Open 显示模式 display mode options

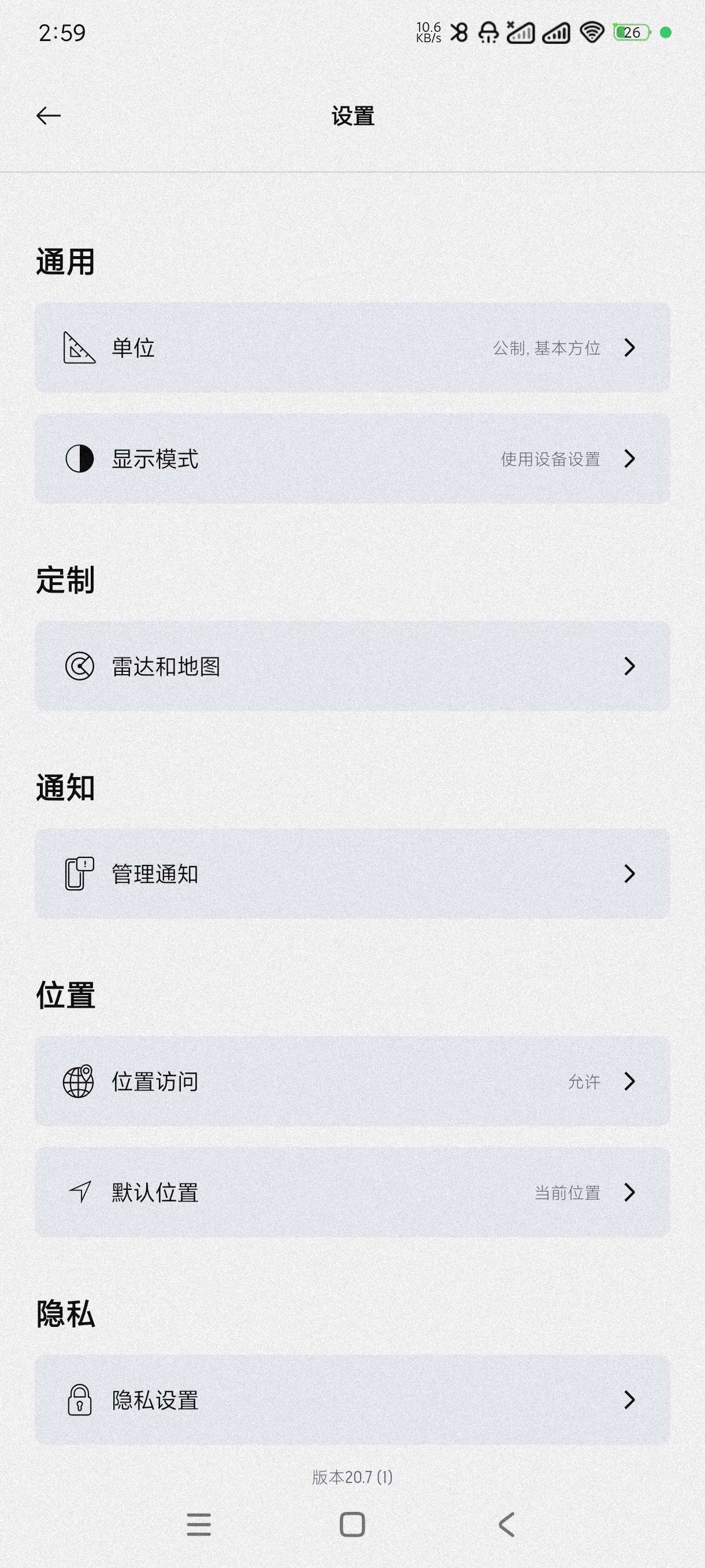click(352, 458)
